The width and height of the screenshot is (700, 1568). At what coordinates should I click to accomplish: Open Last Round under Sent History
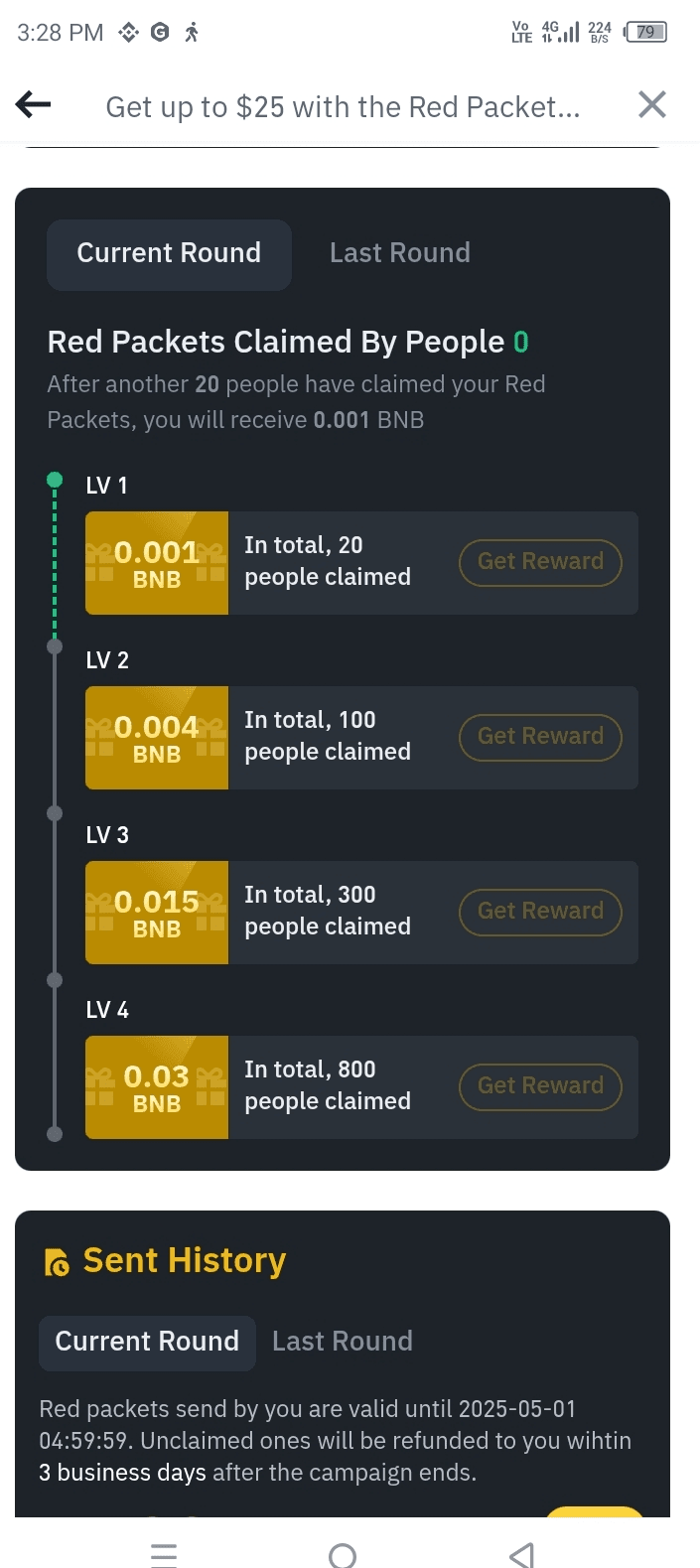(343, 1342)
